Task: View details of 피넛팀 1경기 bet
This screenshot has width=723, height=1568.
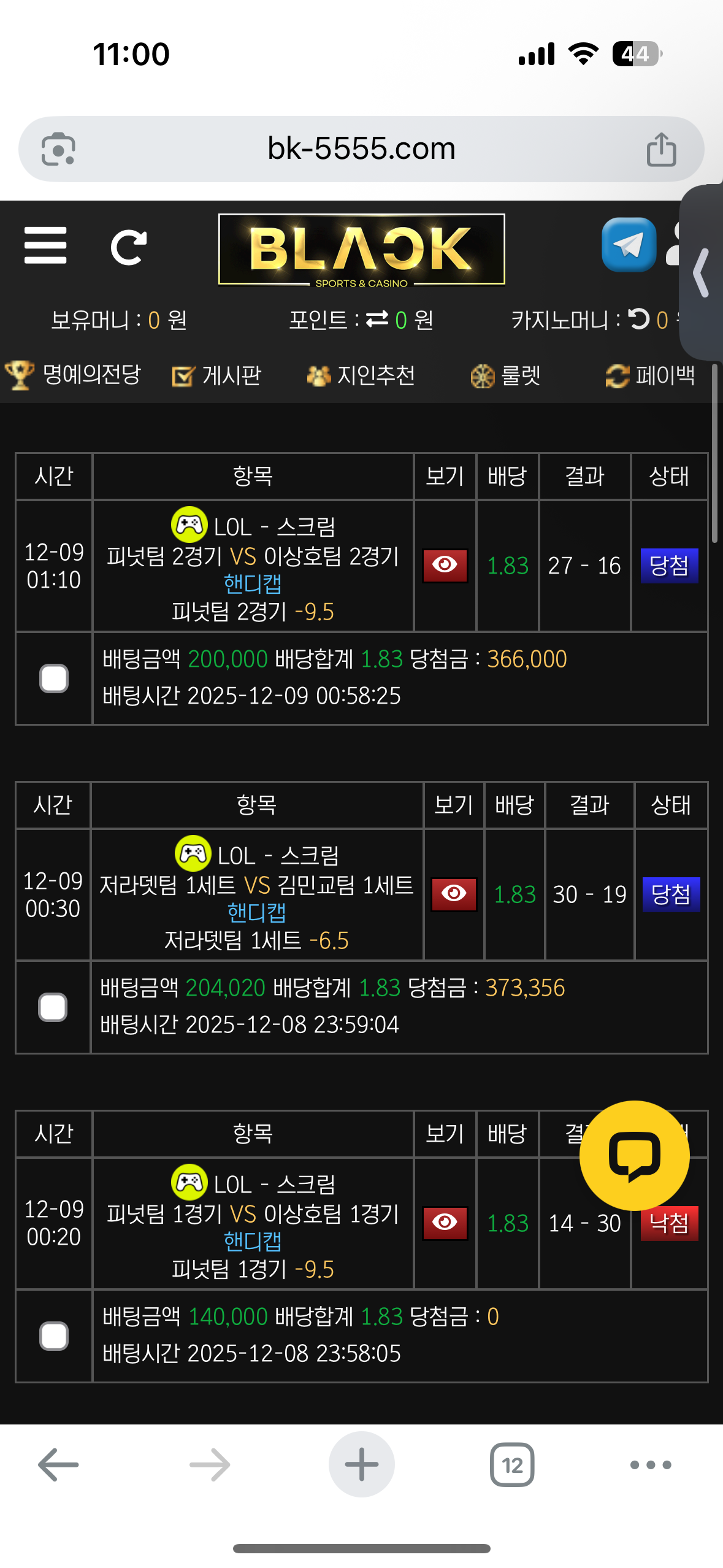Action: (445, 1223)
